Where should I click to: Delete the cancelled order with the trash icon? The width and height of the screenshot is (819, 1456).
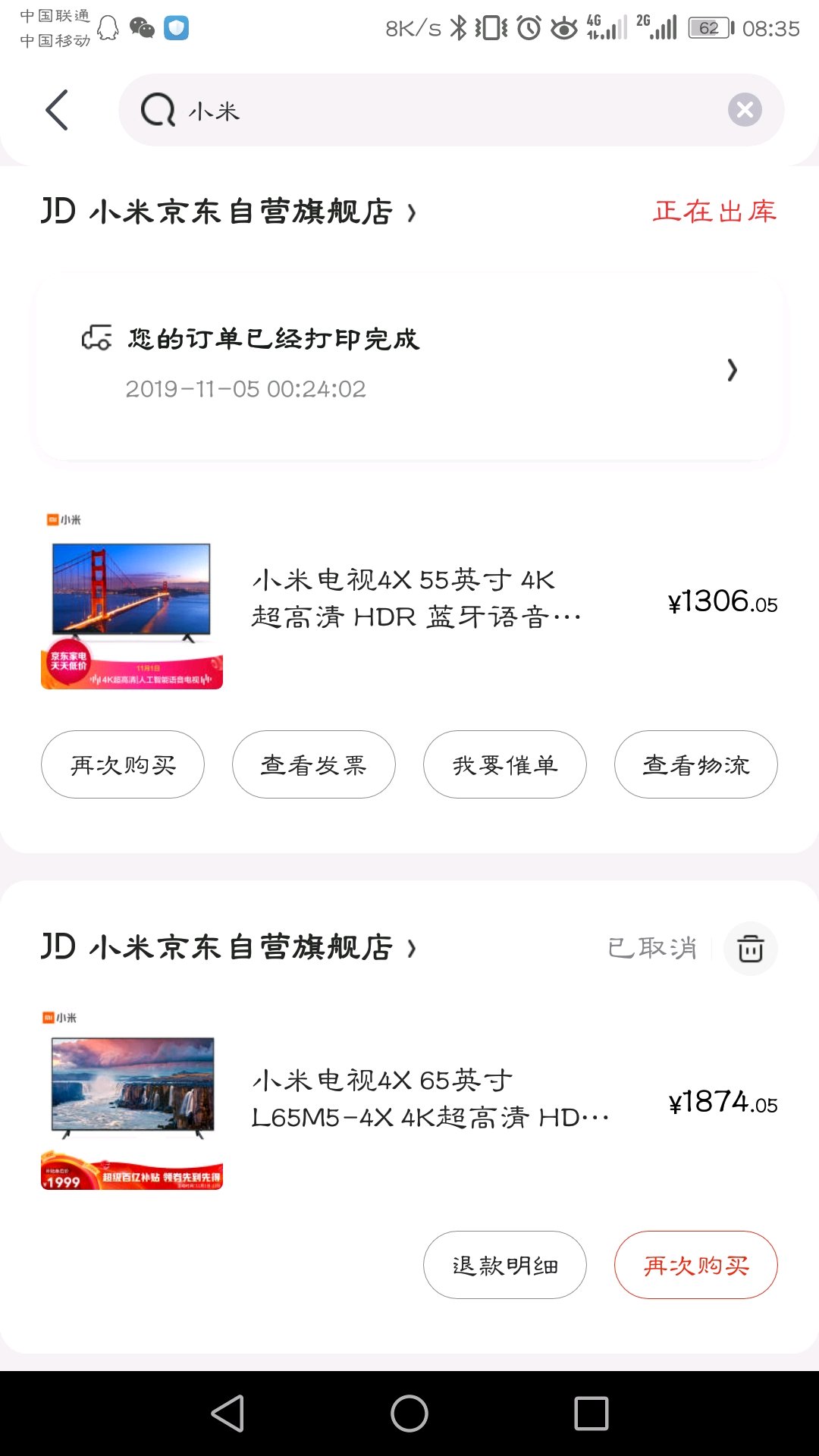pyautogui.click(x=751, y=949)
